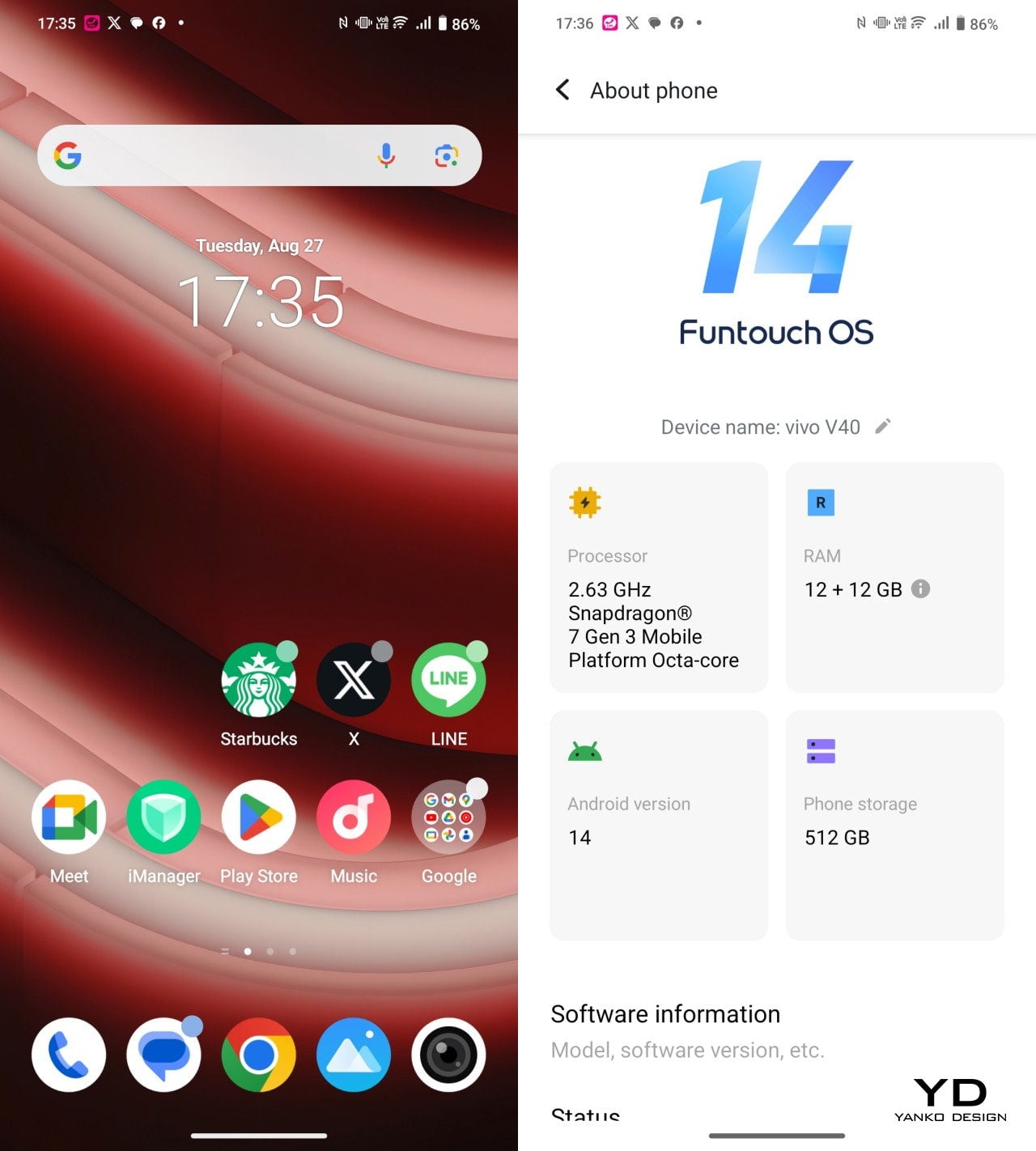Open the Phone dialer in the dock
Viewport: 1036px width, 1151px height.
coord(69,1055)
